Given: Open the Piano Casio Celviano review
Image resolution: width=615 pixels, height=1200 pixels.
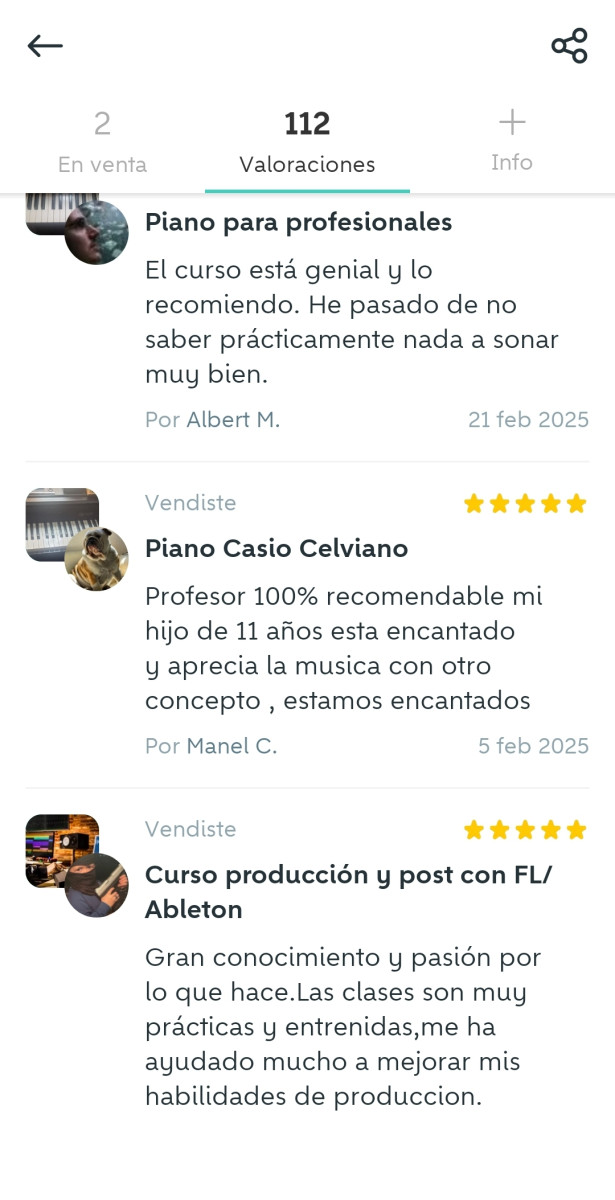Looking at the screenshot, I should click(276, 548).
